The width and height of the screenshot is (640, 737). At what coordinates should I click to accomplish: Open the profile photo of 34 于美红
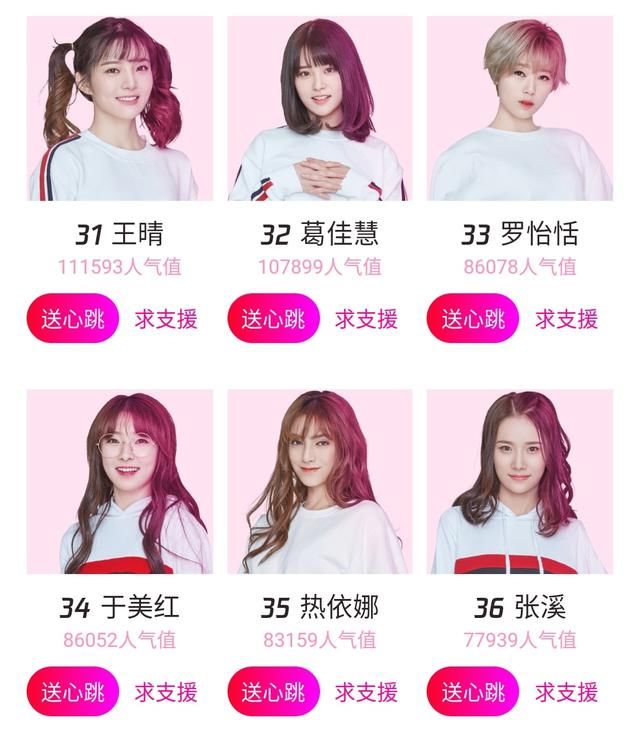click(x=120, y=481)
